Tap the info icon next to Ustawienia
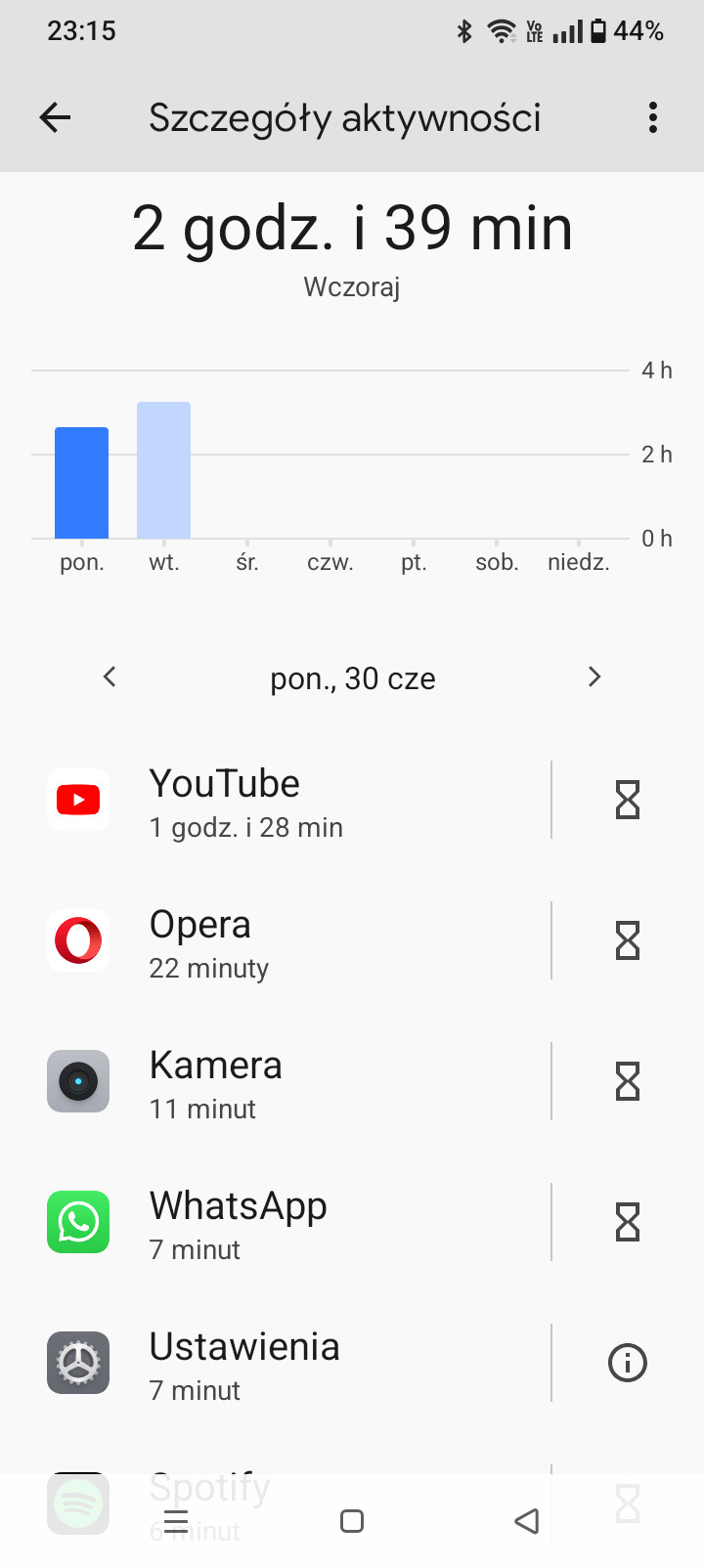Screen dimensions: 704x1568 (x=628, y=1363)
